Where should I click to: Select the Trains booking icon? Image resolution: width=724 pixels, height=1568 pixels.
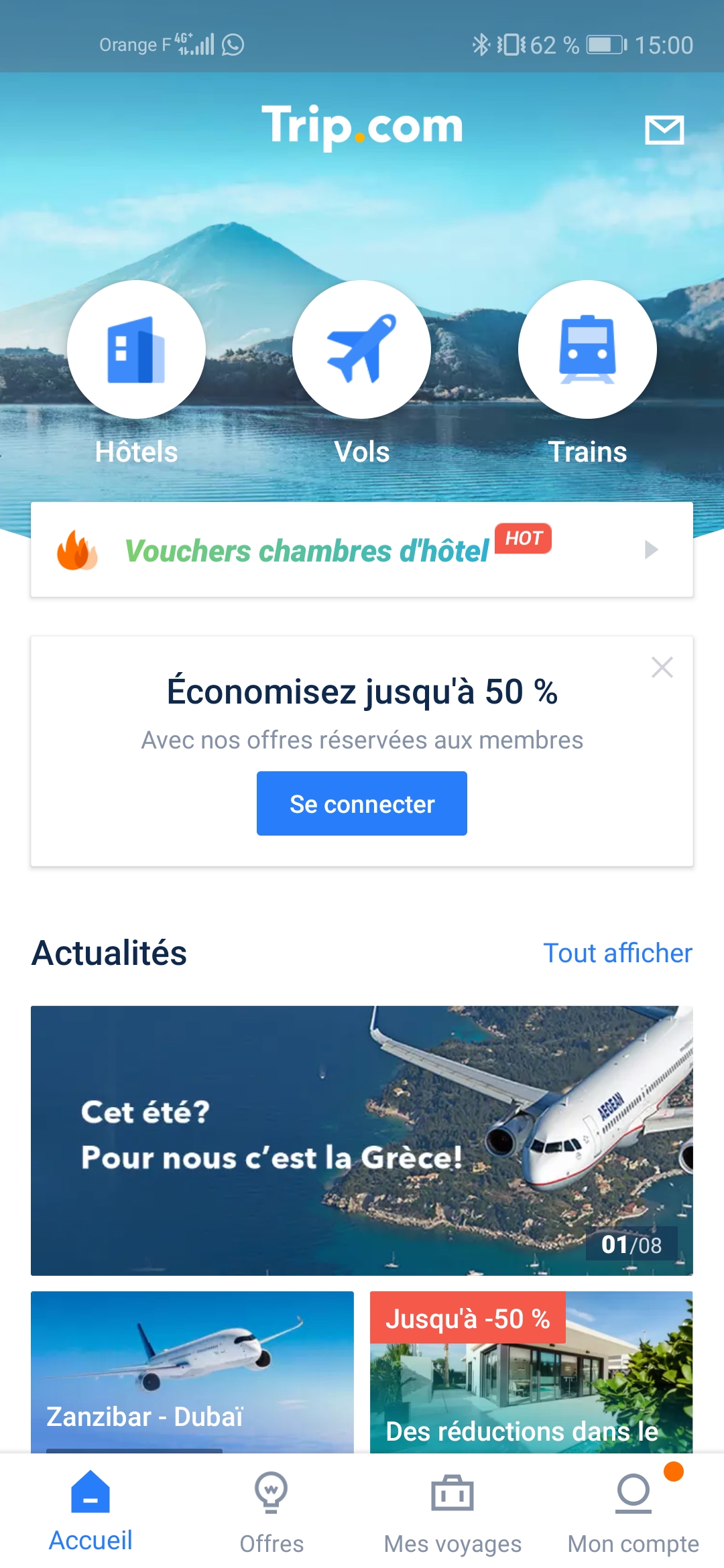point(587,350)
